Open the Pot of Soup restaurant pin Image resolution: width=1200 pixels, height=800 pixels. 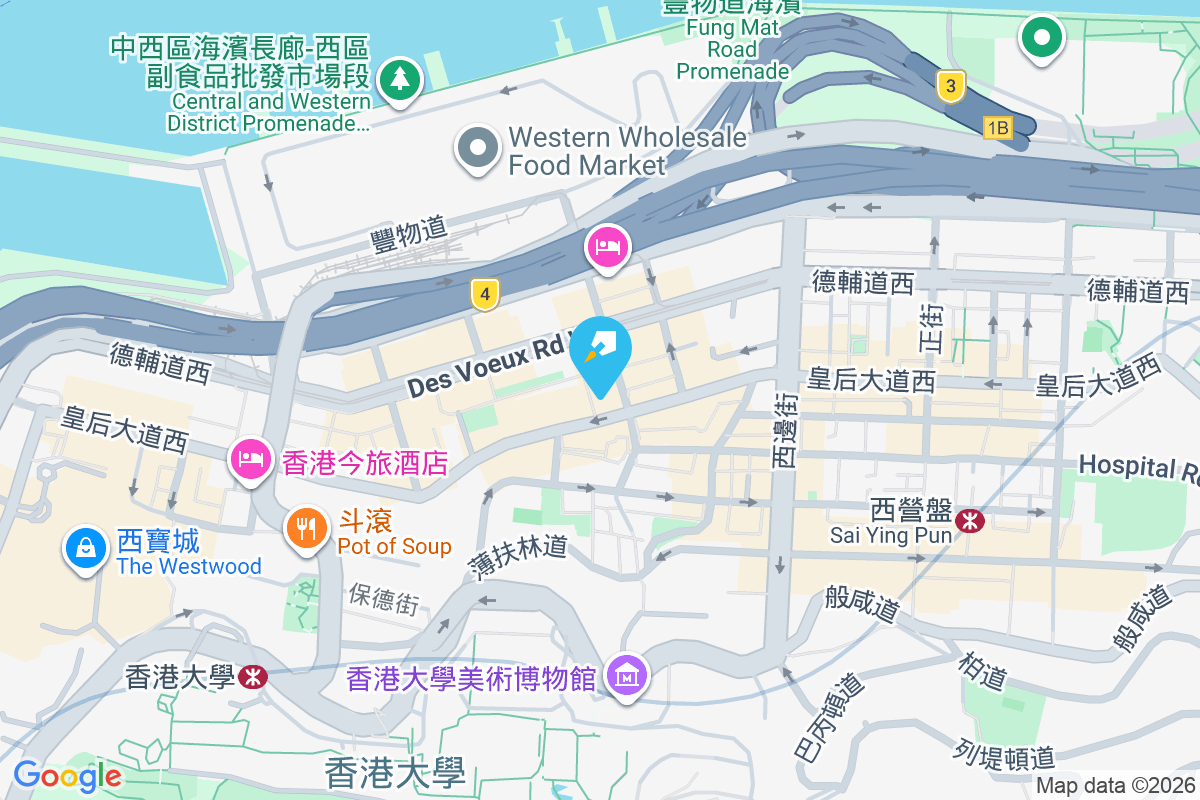[x=307, y=528]
